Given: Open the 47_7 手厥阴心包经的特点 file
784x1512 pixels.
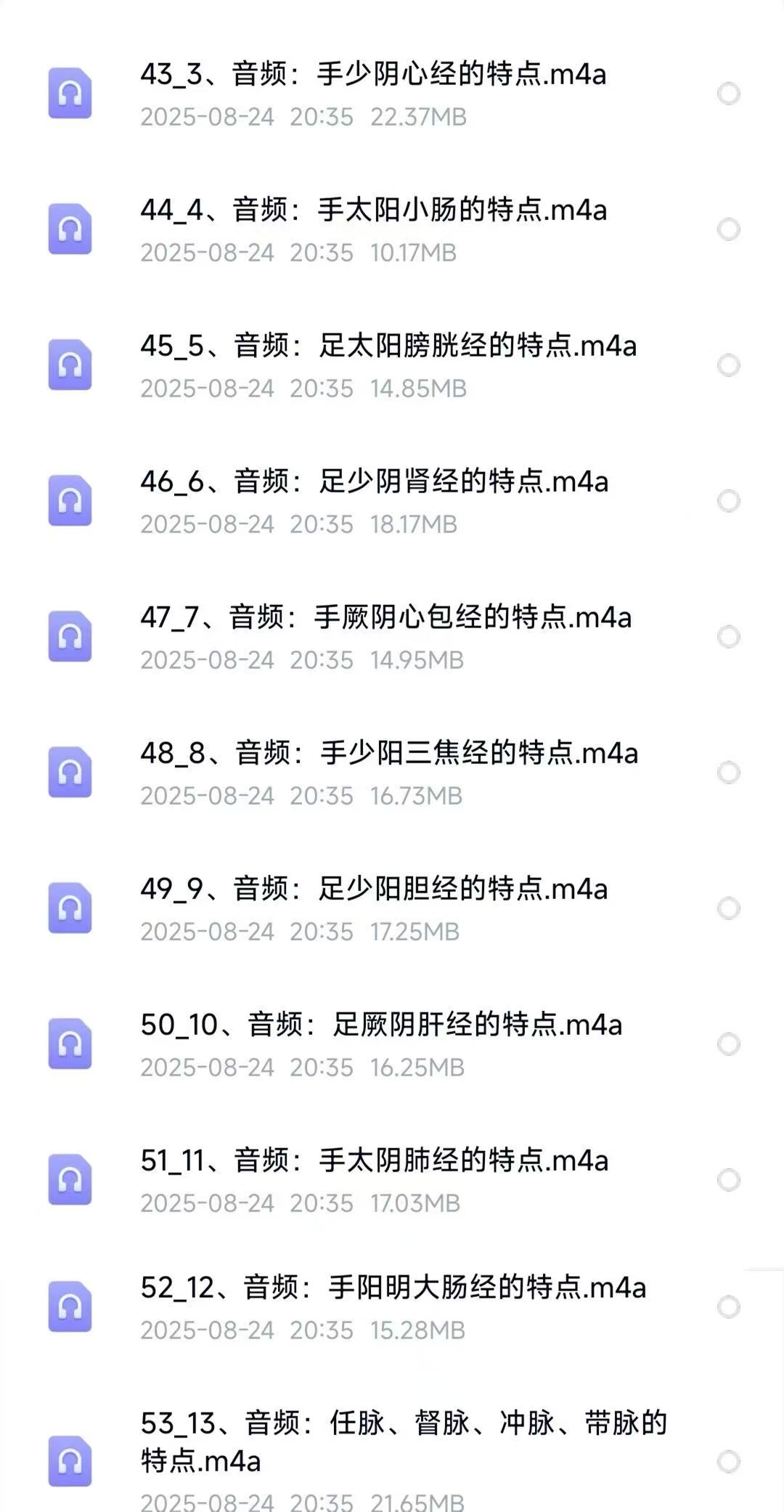Looking at the screenshot, I should pyautogui.click(x=385, y=618).
